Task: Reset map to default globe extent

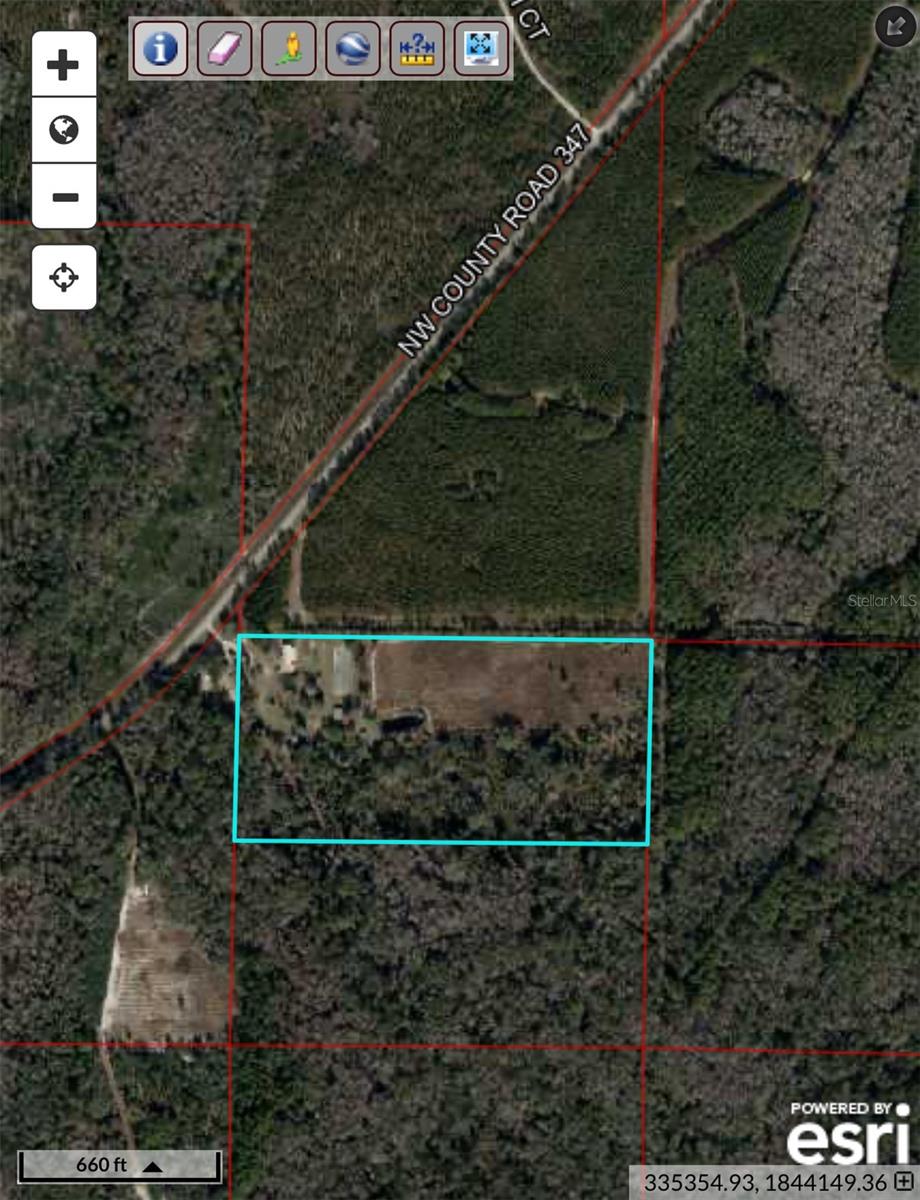Action: [x=64, y=130]
